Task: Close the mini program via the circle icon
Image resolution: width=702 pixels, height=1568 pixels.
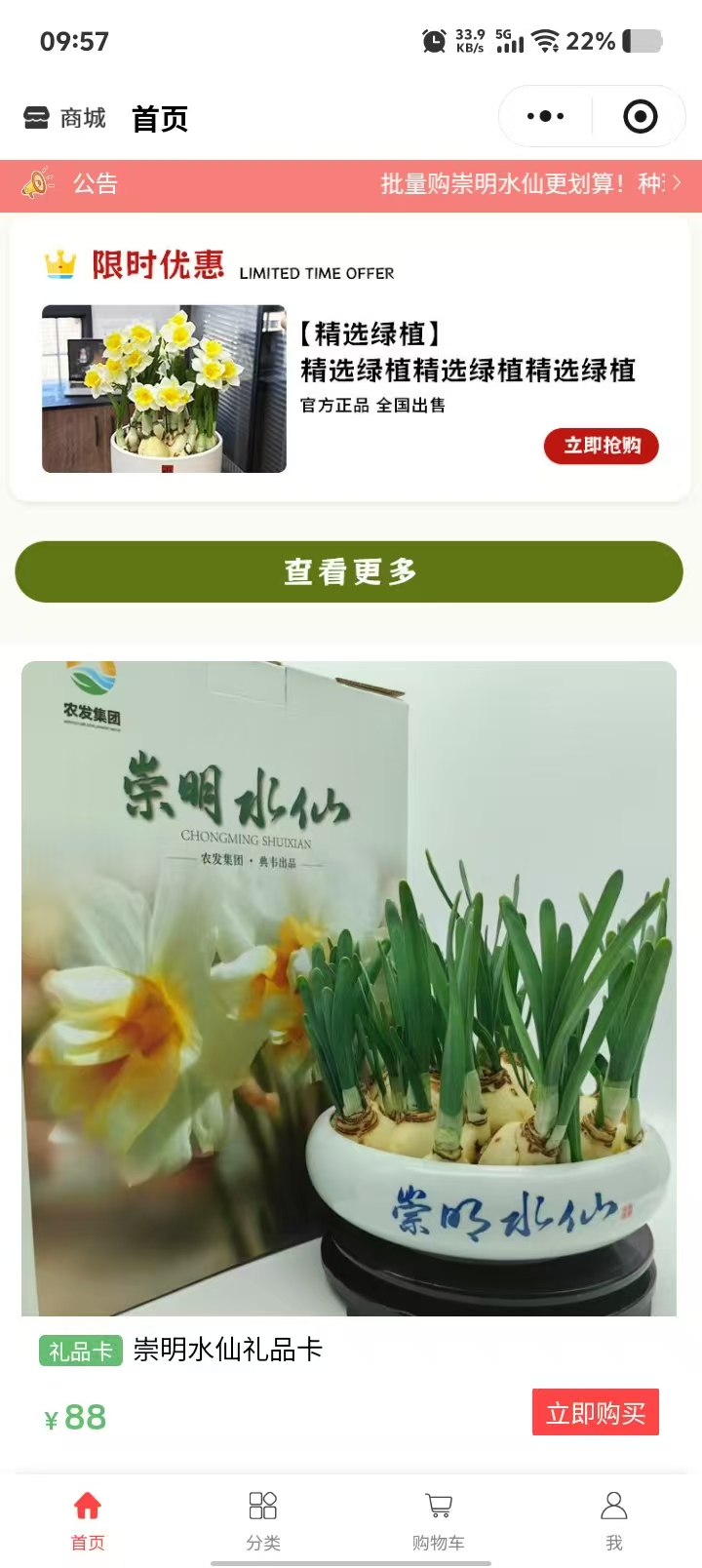Action: [640, 117]
